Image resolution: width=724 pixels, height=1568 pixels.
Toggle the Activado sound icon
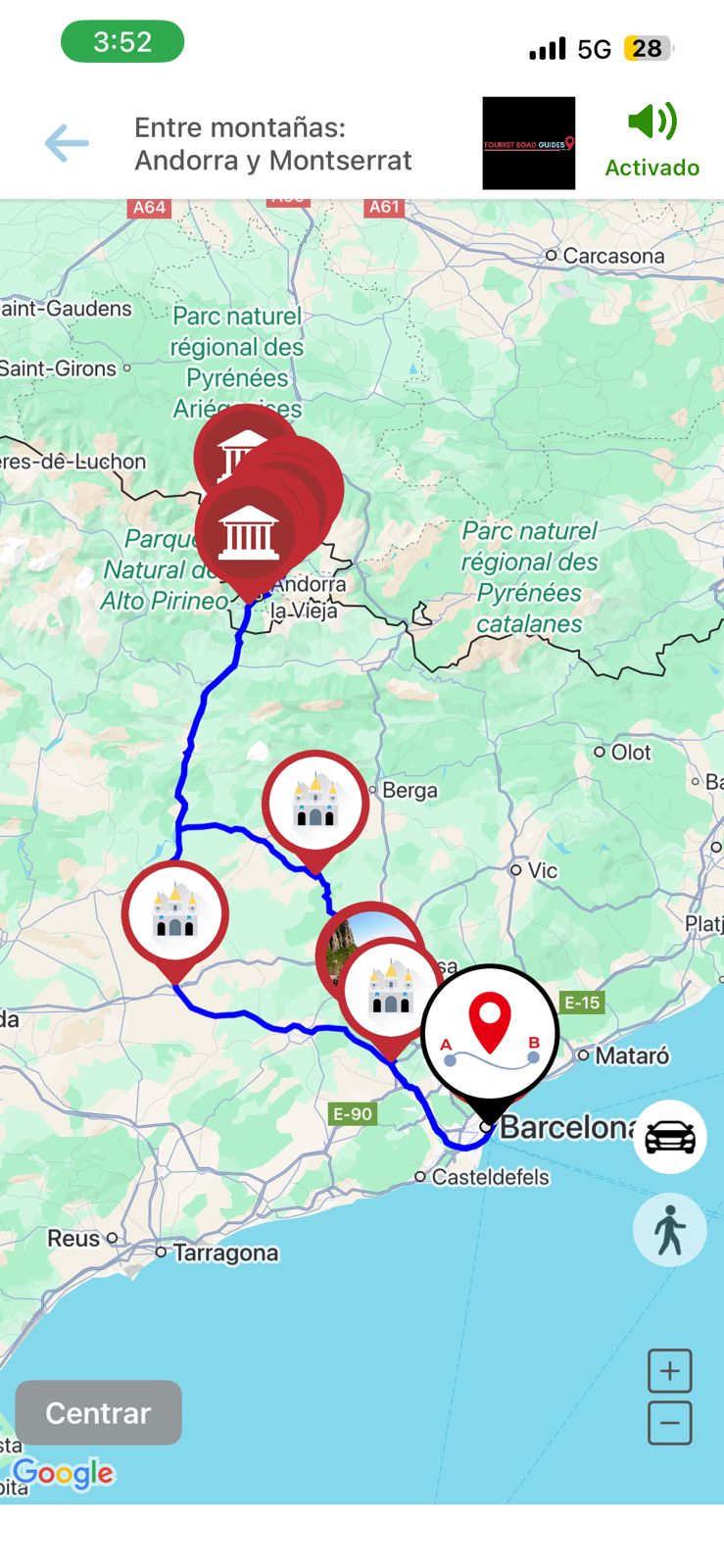pos(652,122)
